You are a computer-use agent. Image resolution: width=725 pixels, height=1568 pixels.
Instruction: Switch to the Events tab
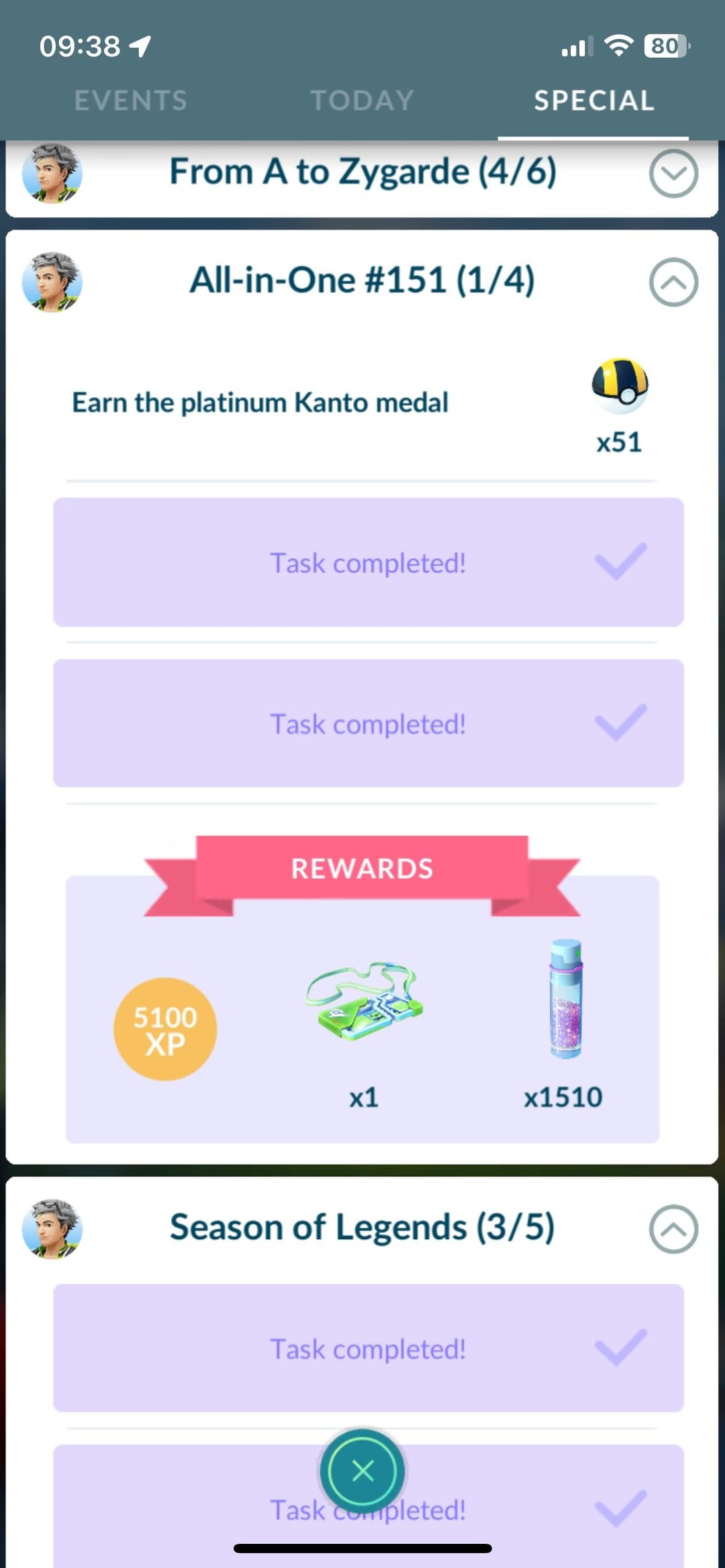[x=131, y=101]
